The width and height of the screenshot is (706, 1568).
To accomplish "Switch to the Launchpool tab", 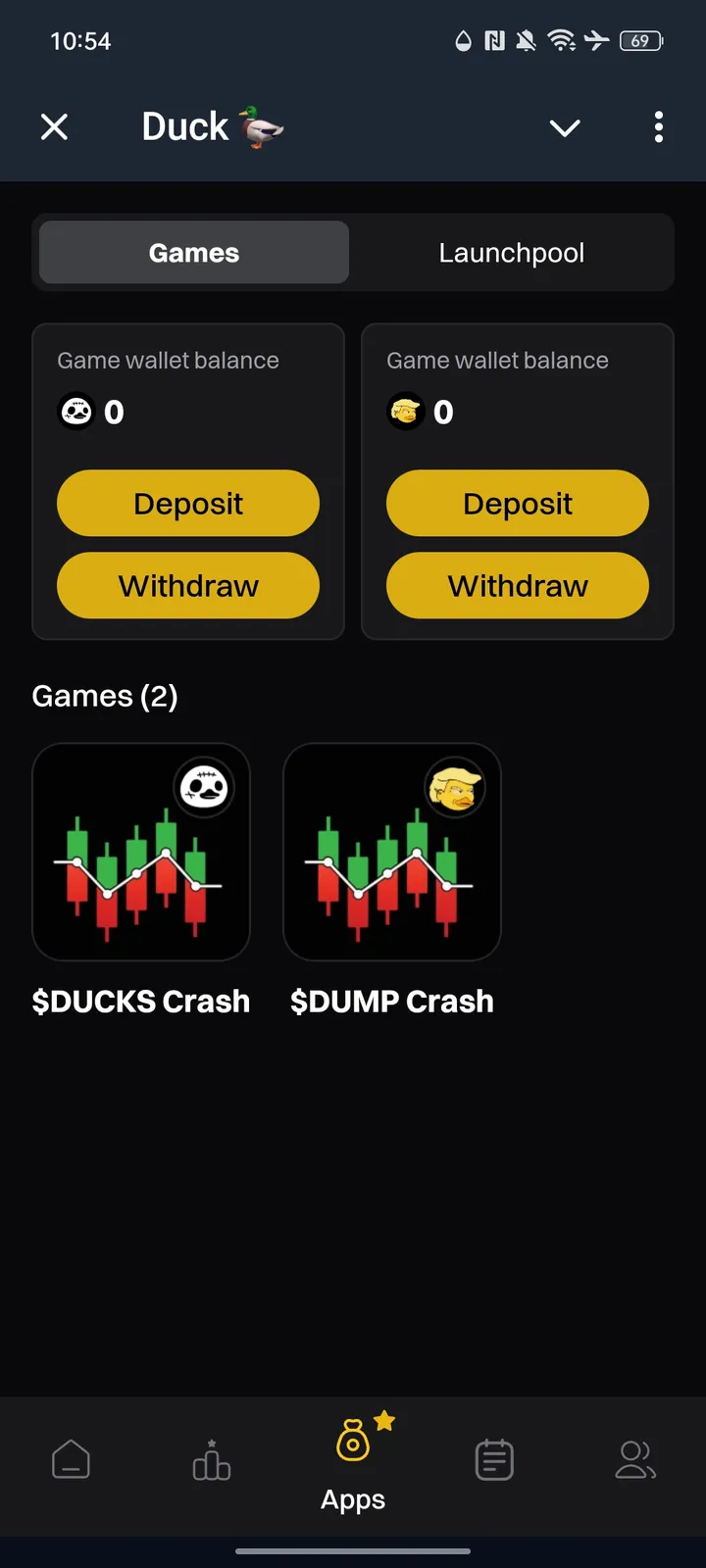I will (512, 252).
